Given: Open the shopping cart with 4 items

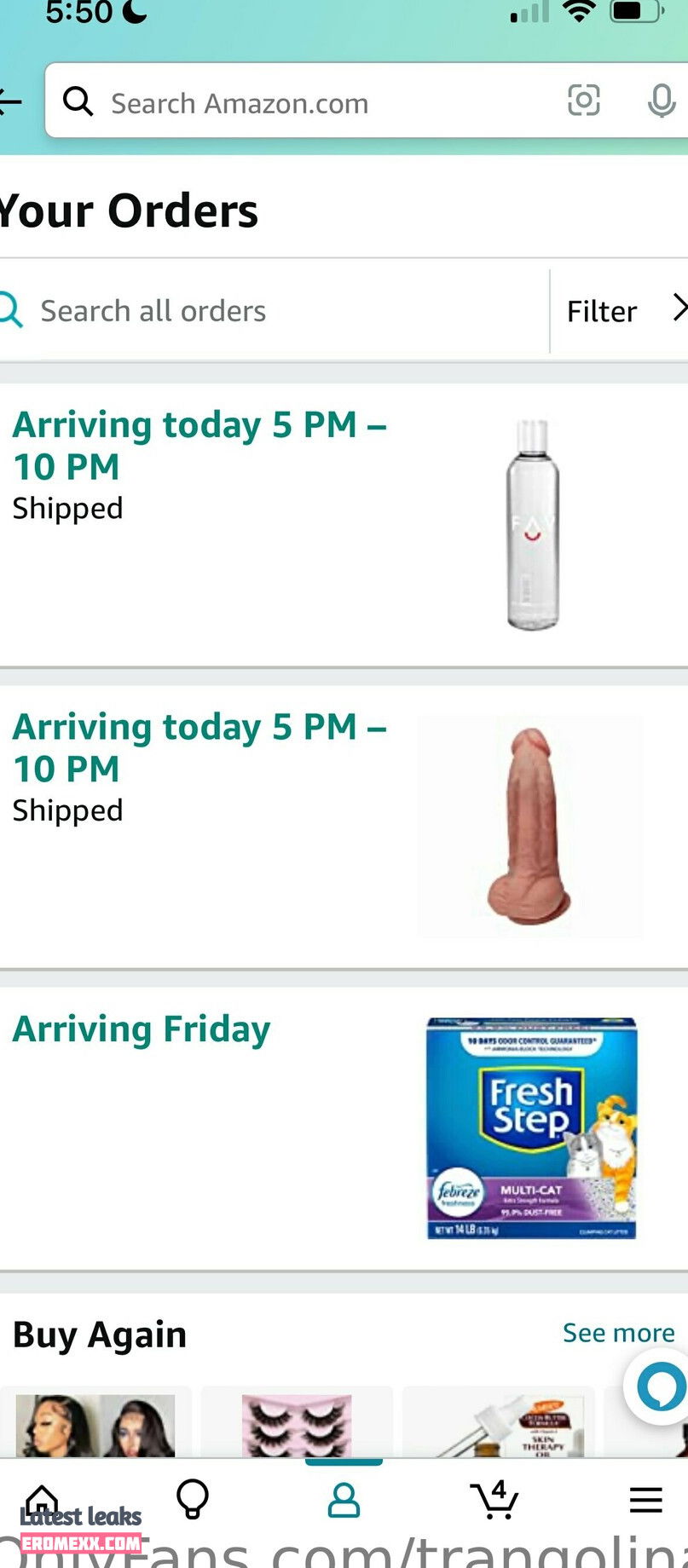Looking at the screenshot, I should pos(494,1500).
